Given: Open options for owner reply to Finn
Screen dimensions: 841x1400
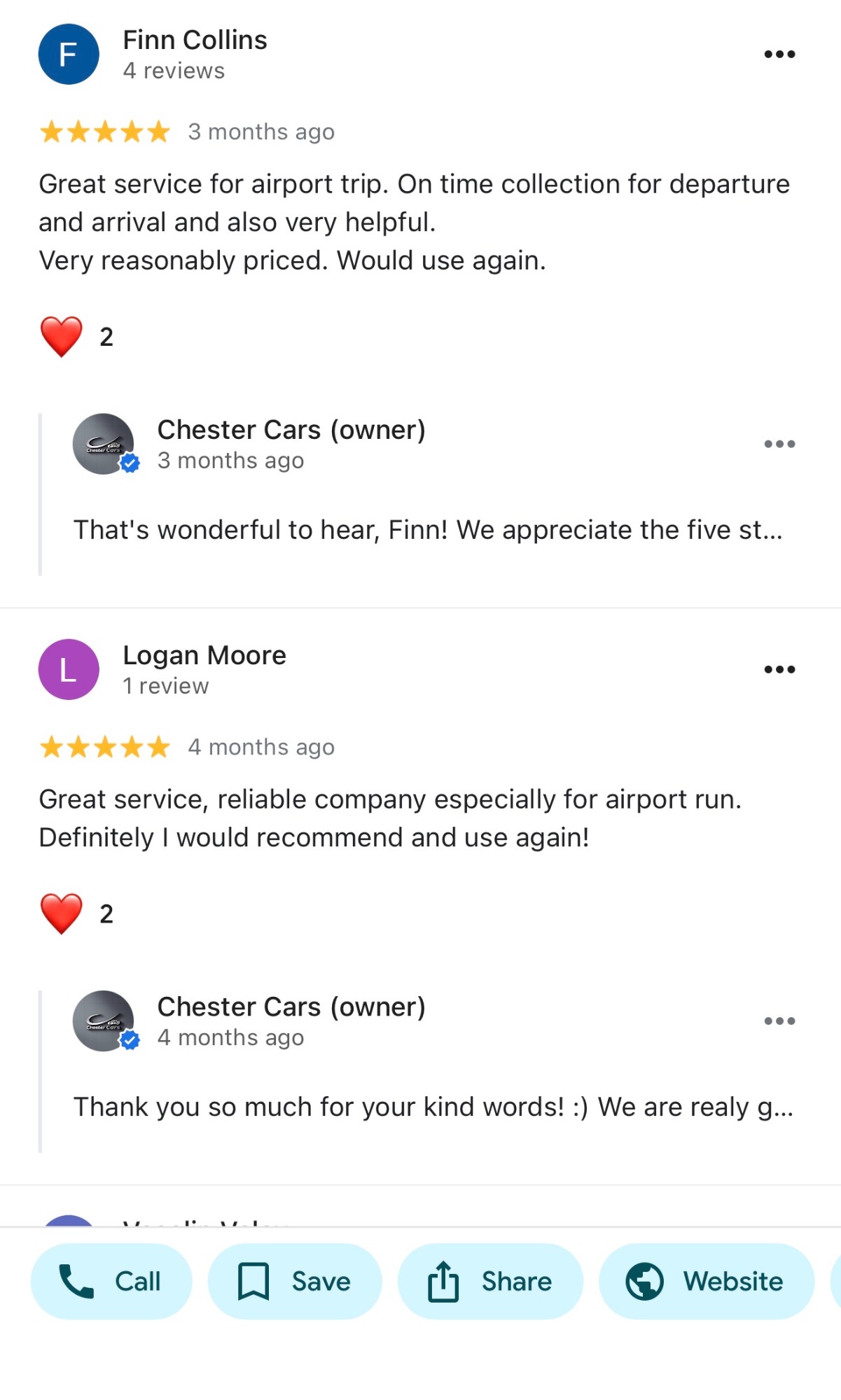Looking at the screenshot, I should [x=779, y=444].
